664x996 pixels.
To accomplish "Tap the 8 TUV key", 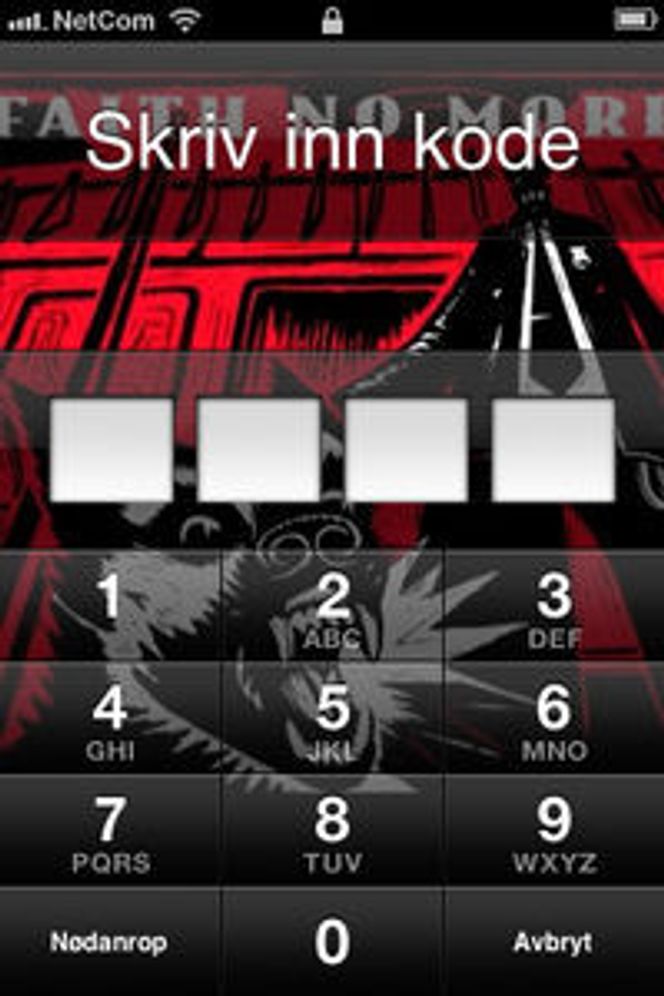I will point(332,832).
